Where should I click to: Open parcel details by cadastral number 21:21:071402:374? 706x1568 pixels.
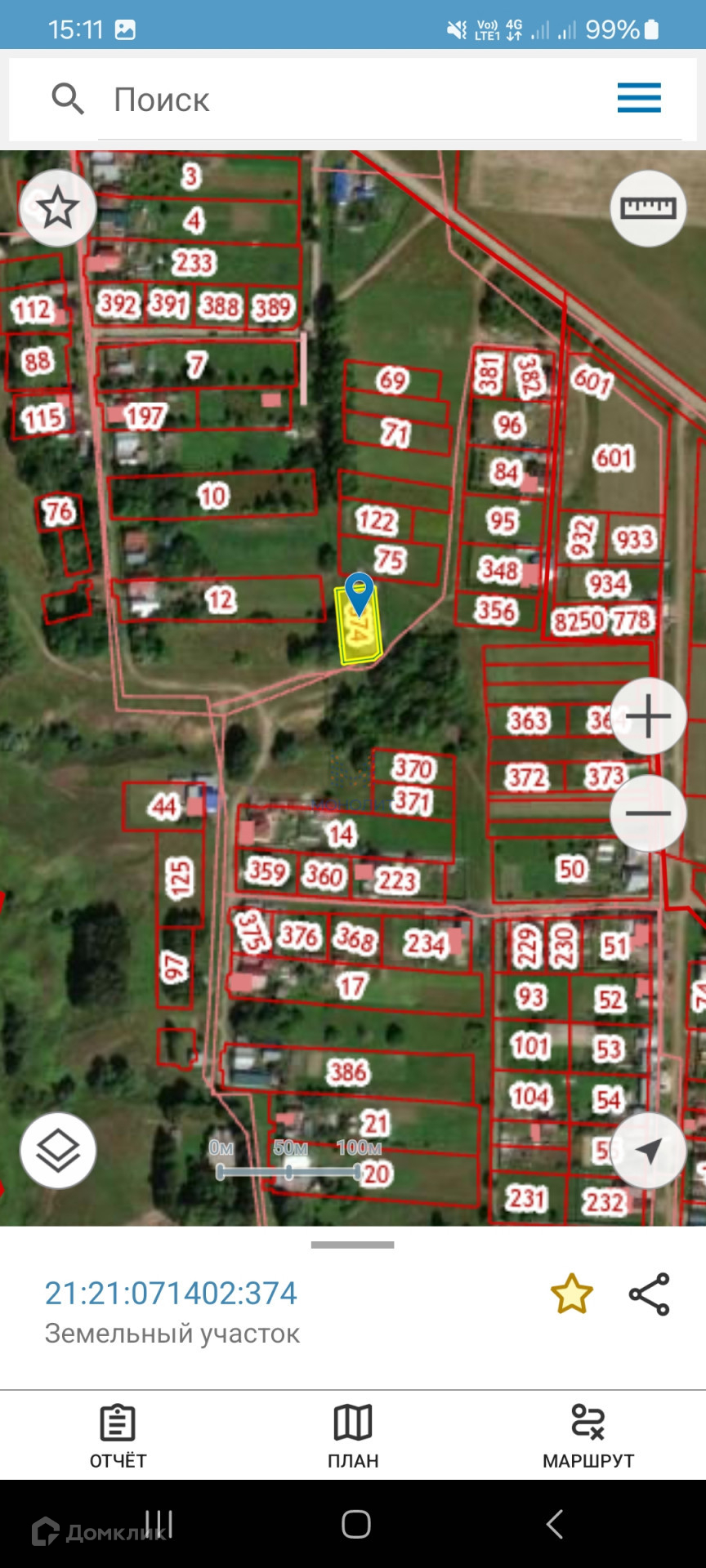coord(171,1294)
